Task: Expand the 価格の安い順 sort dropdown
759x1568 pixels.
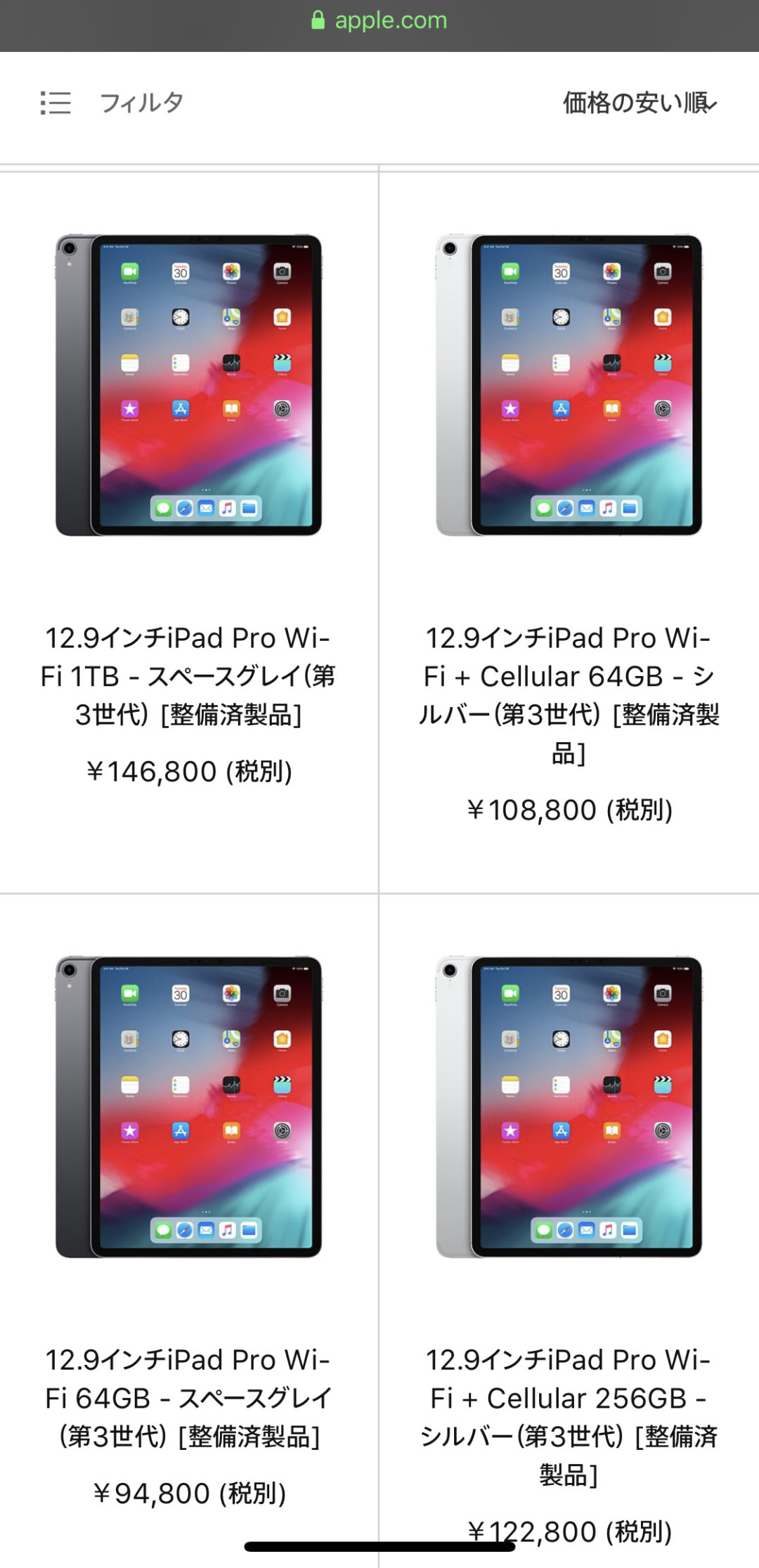Action: 640,103
